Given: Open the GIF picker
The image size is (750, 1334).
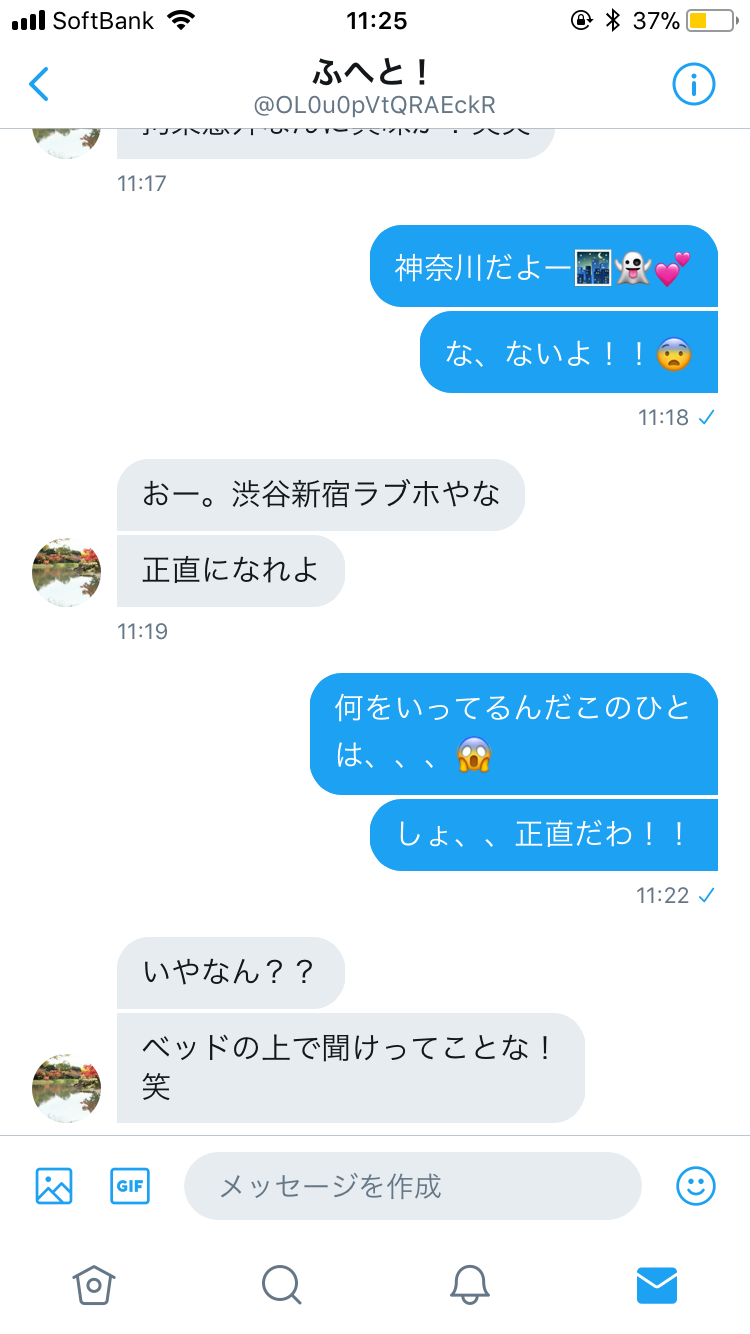Looking at the screenshot, I should click(130, 1186).
